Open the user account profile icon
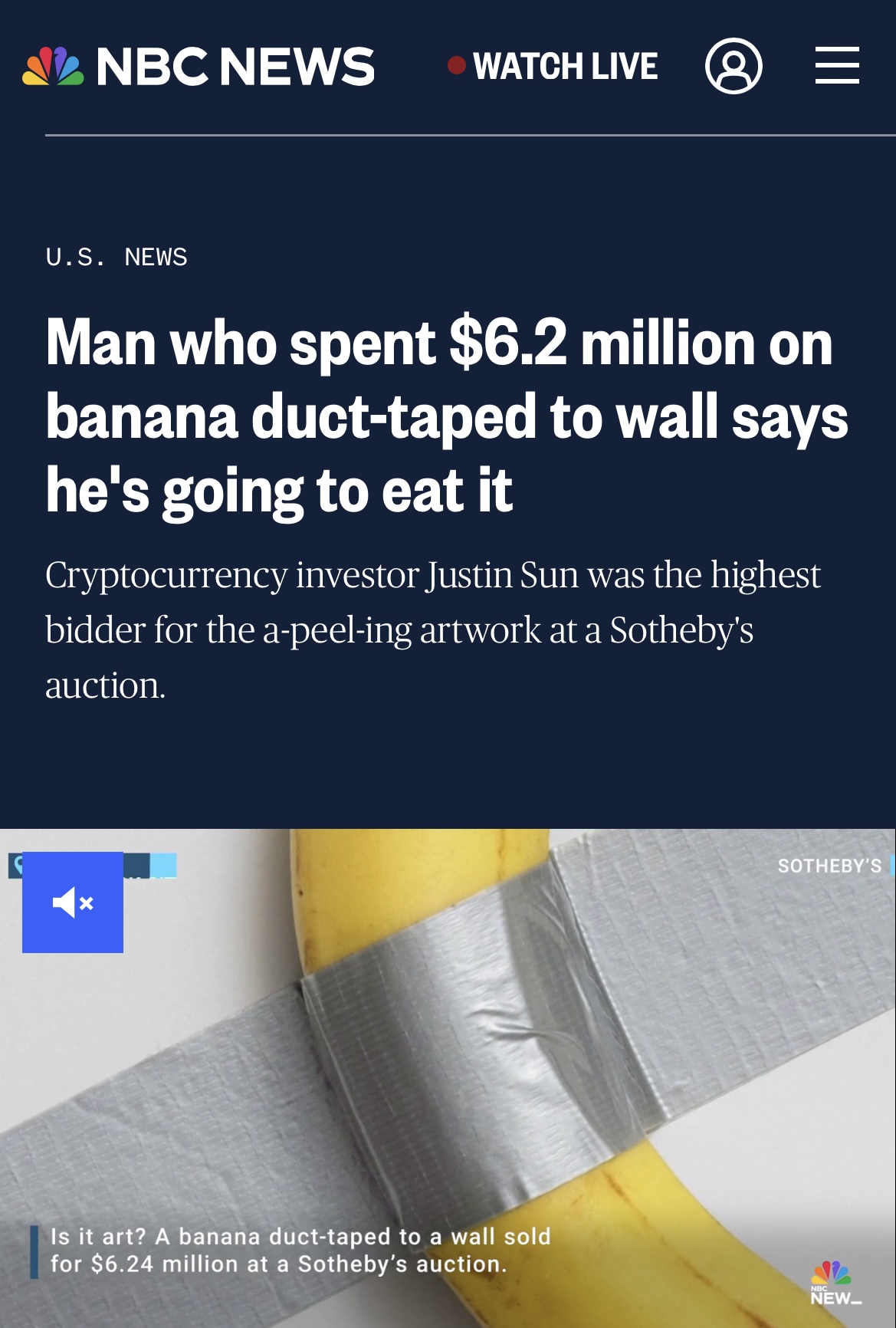896x1328 pixels. point(733,67)
